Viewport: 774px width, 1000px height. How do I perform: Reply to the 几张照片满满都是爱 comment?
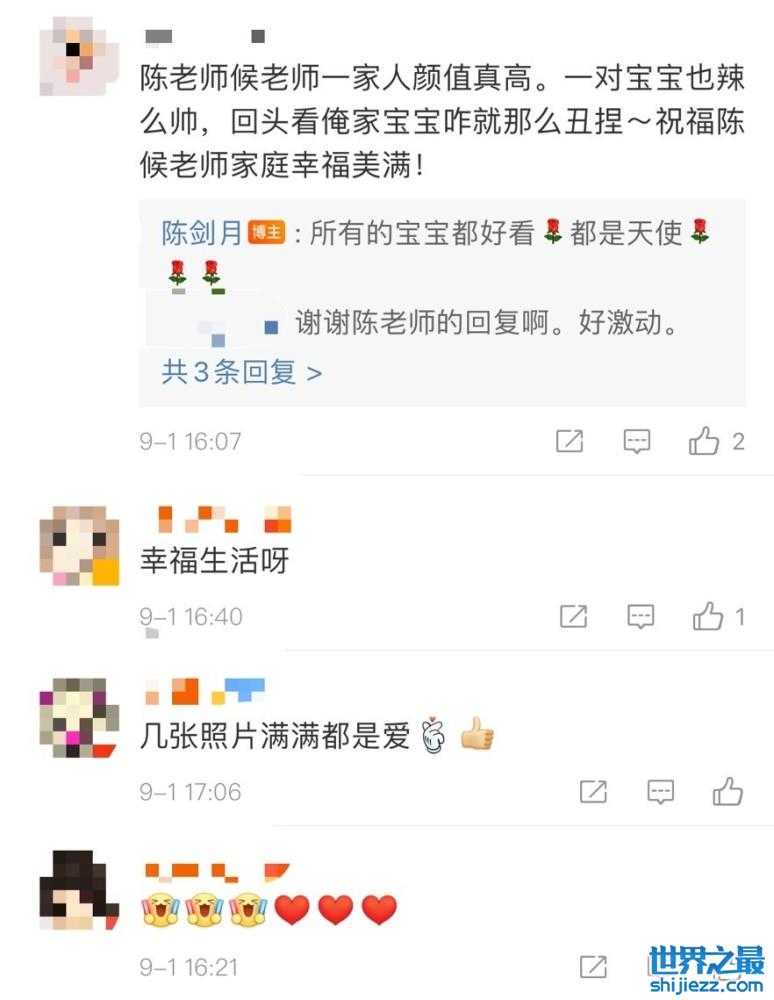coord(661,792)
